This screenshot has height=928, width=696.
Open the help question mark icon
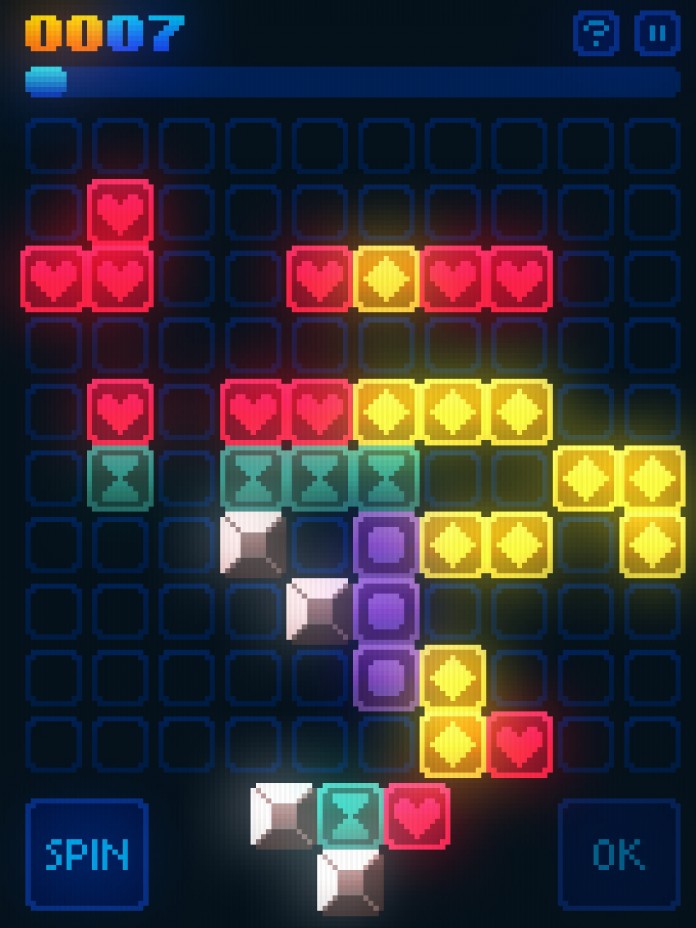(x=596, y=34)
